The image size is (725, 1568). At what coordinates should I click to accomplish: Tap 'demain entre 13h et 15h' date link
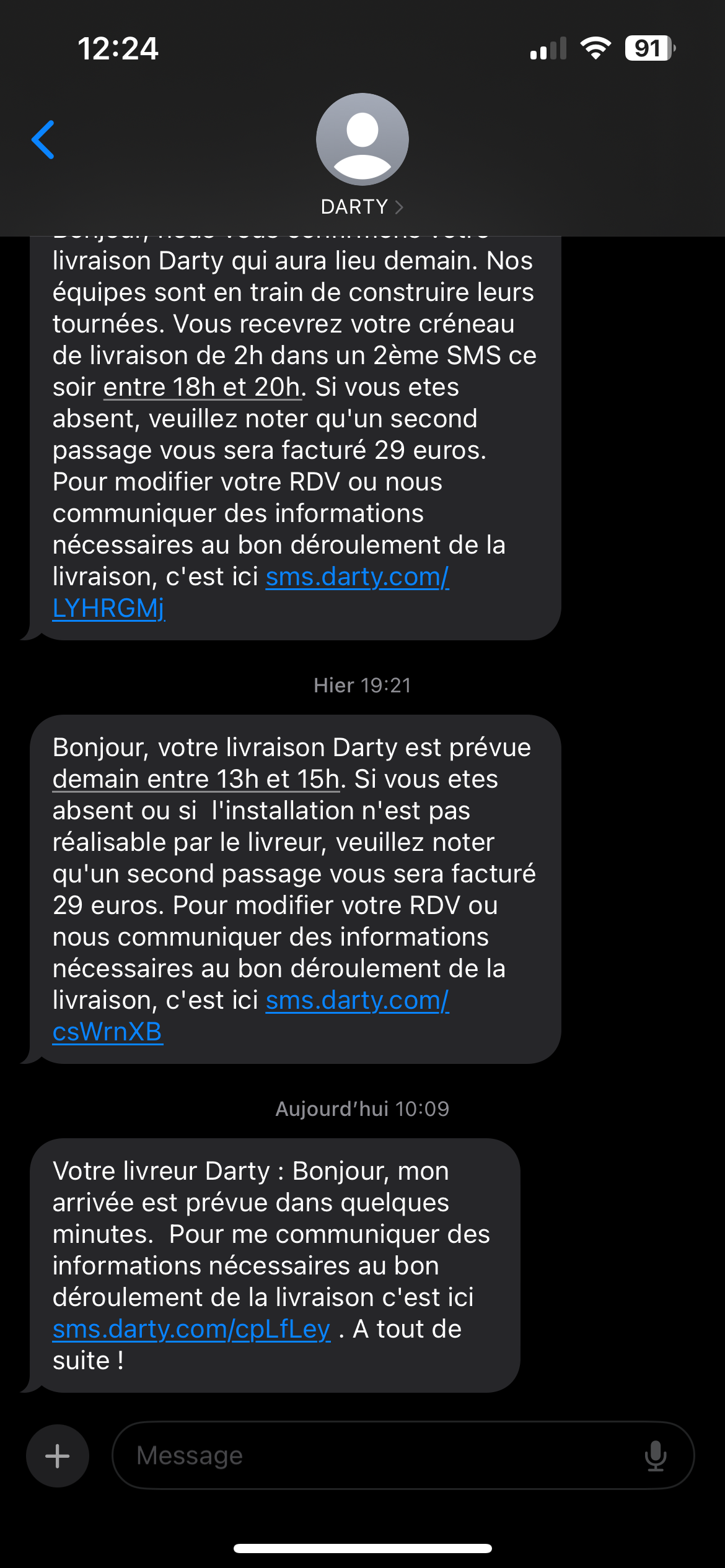(196, 780)
